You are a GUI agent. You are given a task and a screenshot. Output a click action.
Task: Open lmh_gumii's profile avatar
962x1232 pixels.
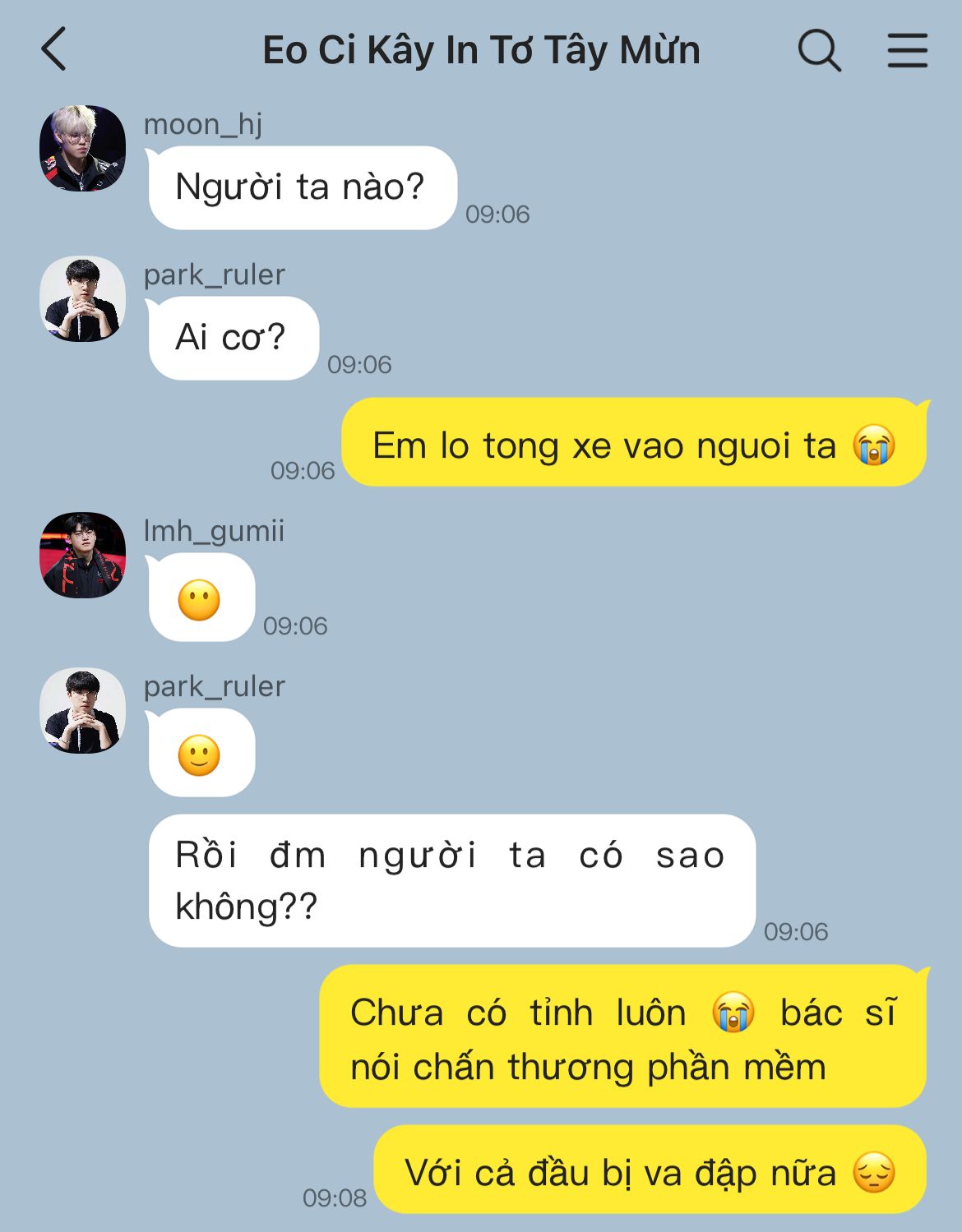click(x=82, y=556)
